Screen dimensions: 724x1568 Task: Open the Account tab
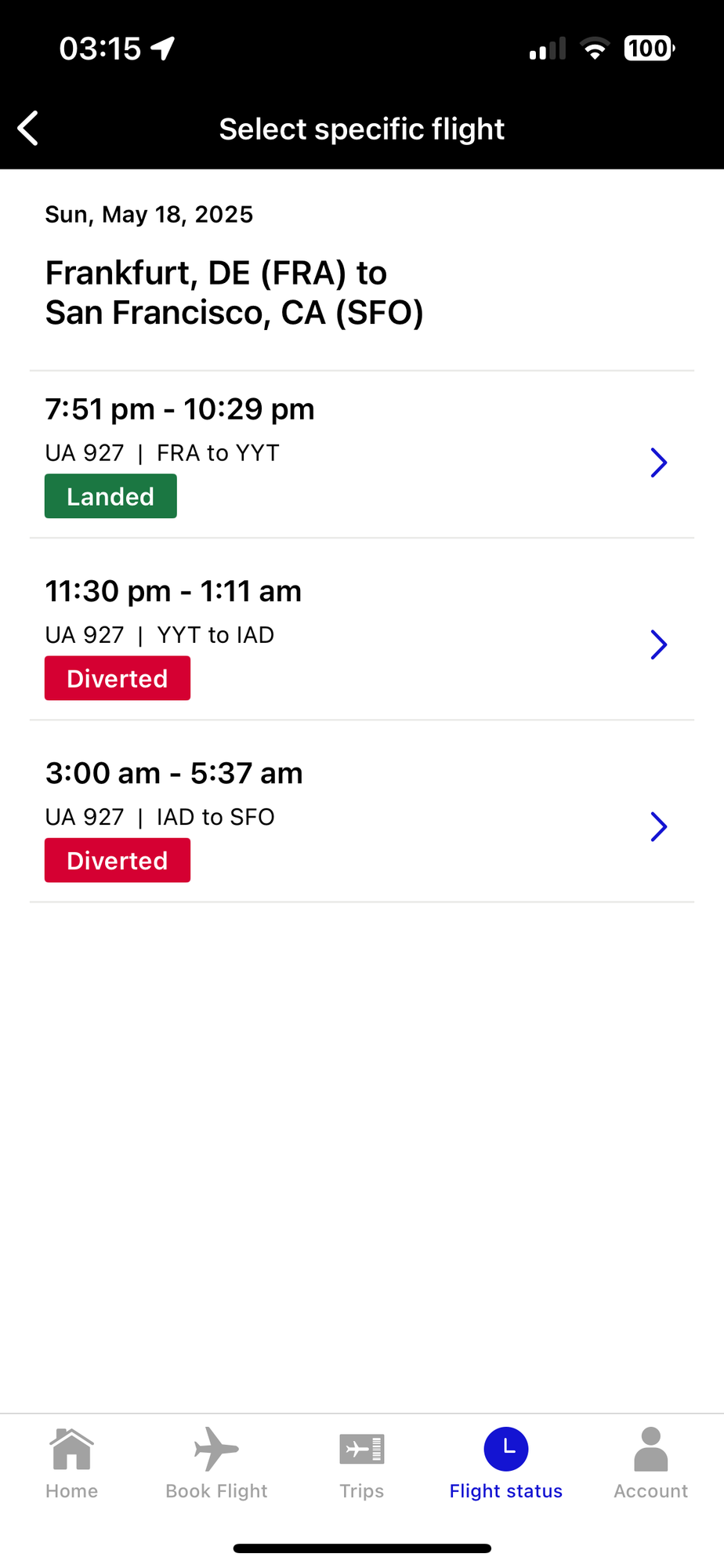pyautogui.click(x=650, y=1463)
